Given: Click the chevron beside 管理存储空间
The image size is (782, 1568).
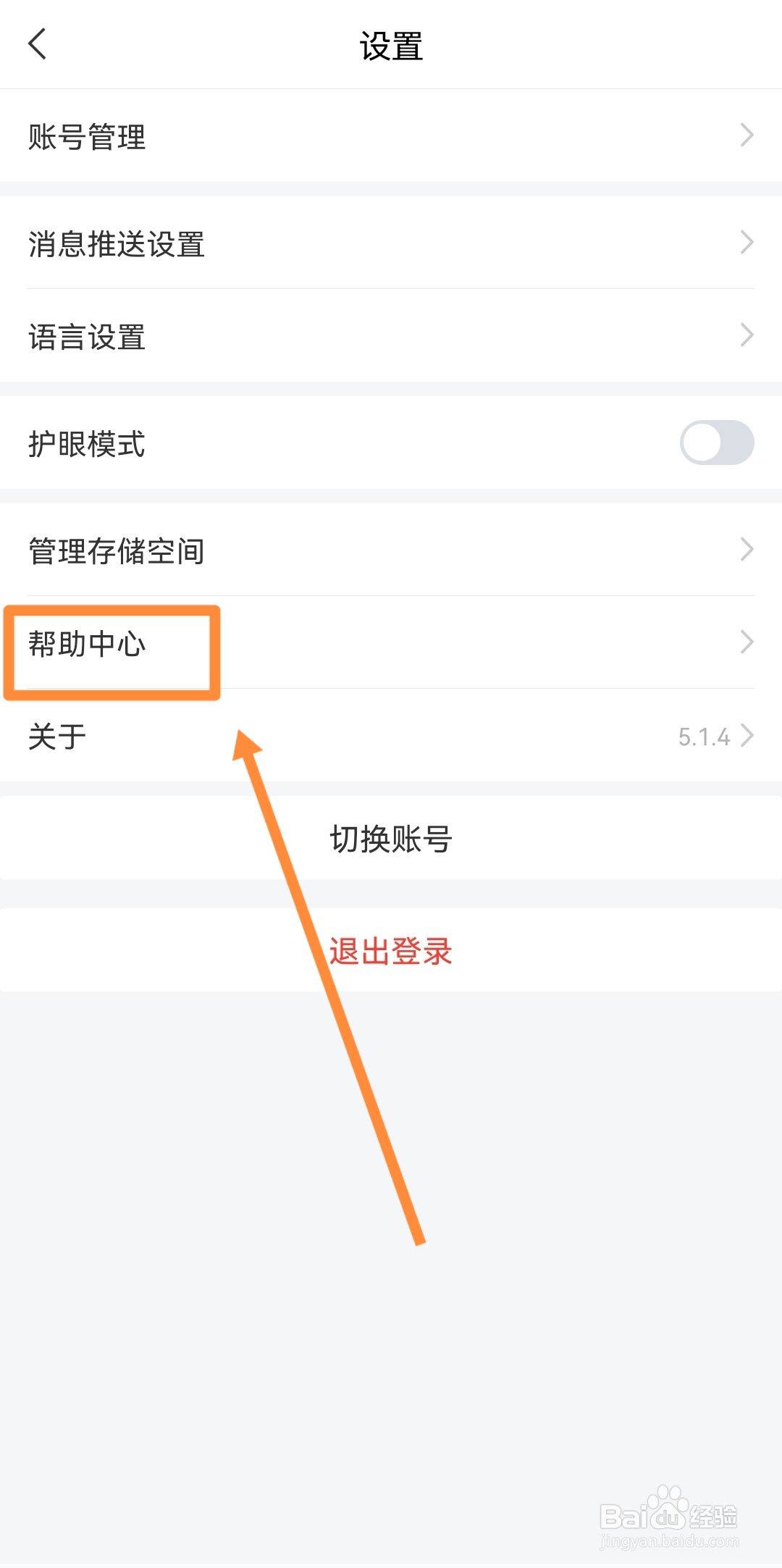Looking at the screenshot, I should click(749, 549).
